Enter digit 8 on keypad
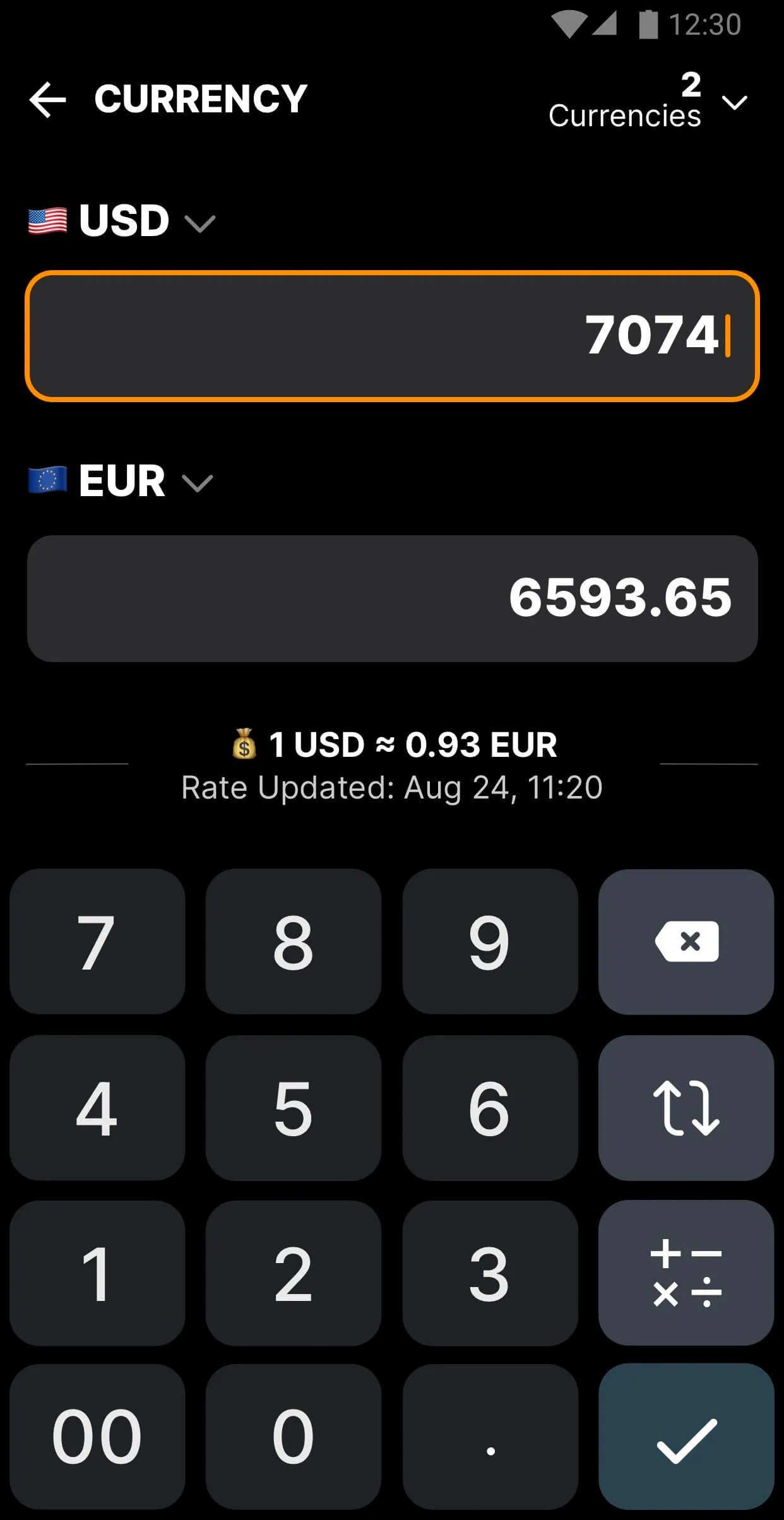 (x=293, y=941)
